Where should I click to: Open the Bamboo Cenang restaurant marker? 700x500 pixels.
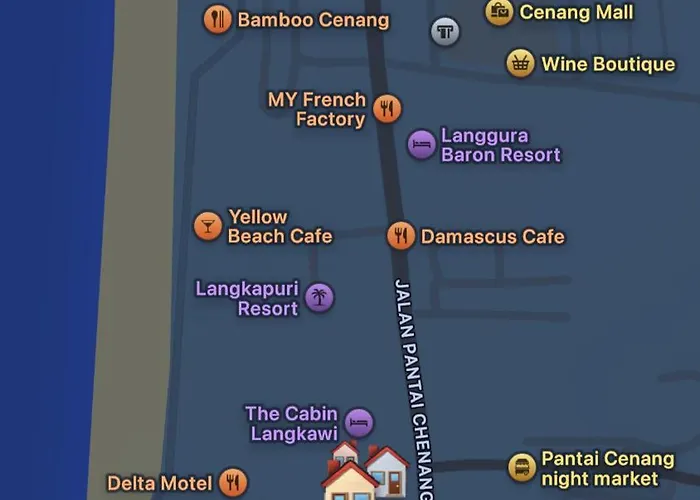coord(217,19)
